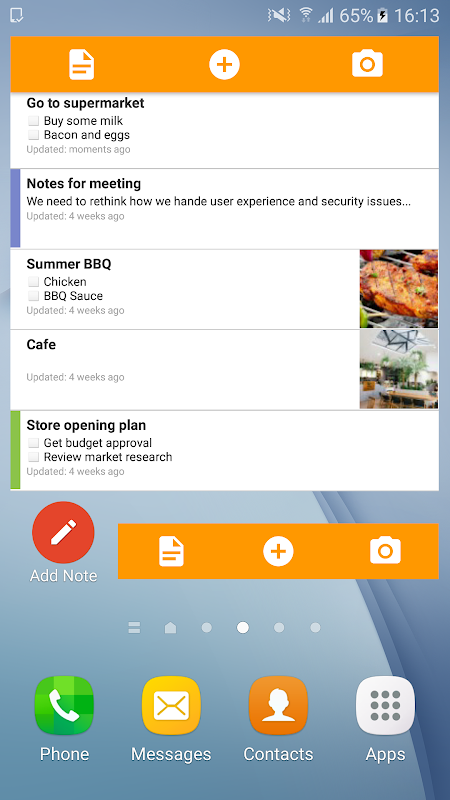The image size is (450, 800).
Task: Open the Contacts app
Action: point(278,705)
